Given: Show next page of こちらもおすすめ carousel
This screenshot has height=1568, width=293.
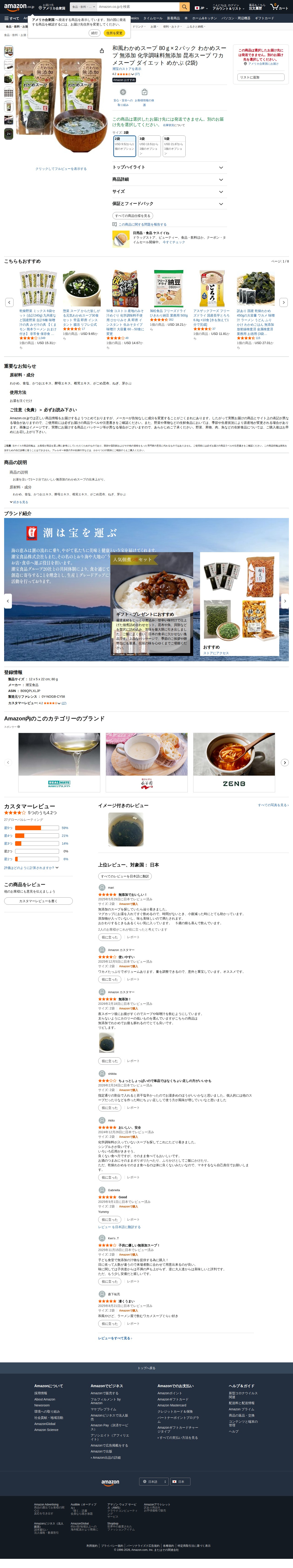Looking at the screenshot, I should pyautogui.click(x=283, y=302).
